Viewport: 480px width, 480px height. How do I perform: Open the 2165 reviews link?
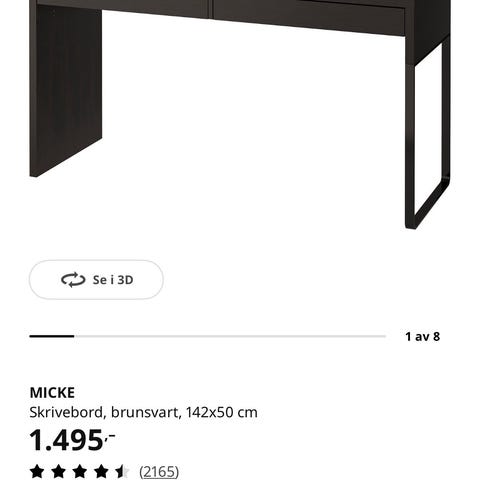click(159, 472)
